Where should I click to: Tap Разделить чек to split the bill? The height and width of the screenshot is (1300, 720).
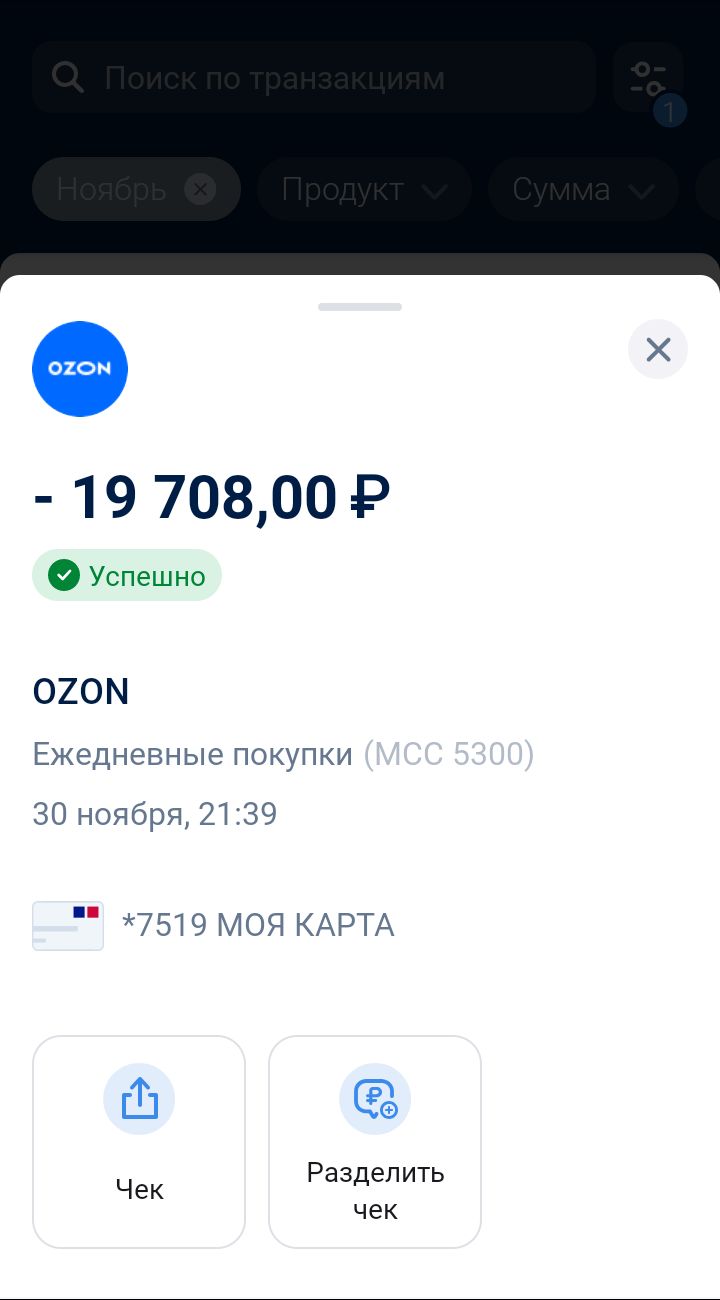pos(375,1141)
